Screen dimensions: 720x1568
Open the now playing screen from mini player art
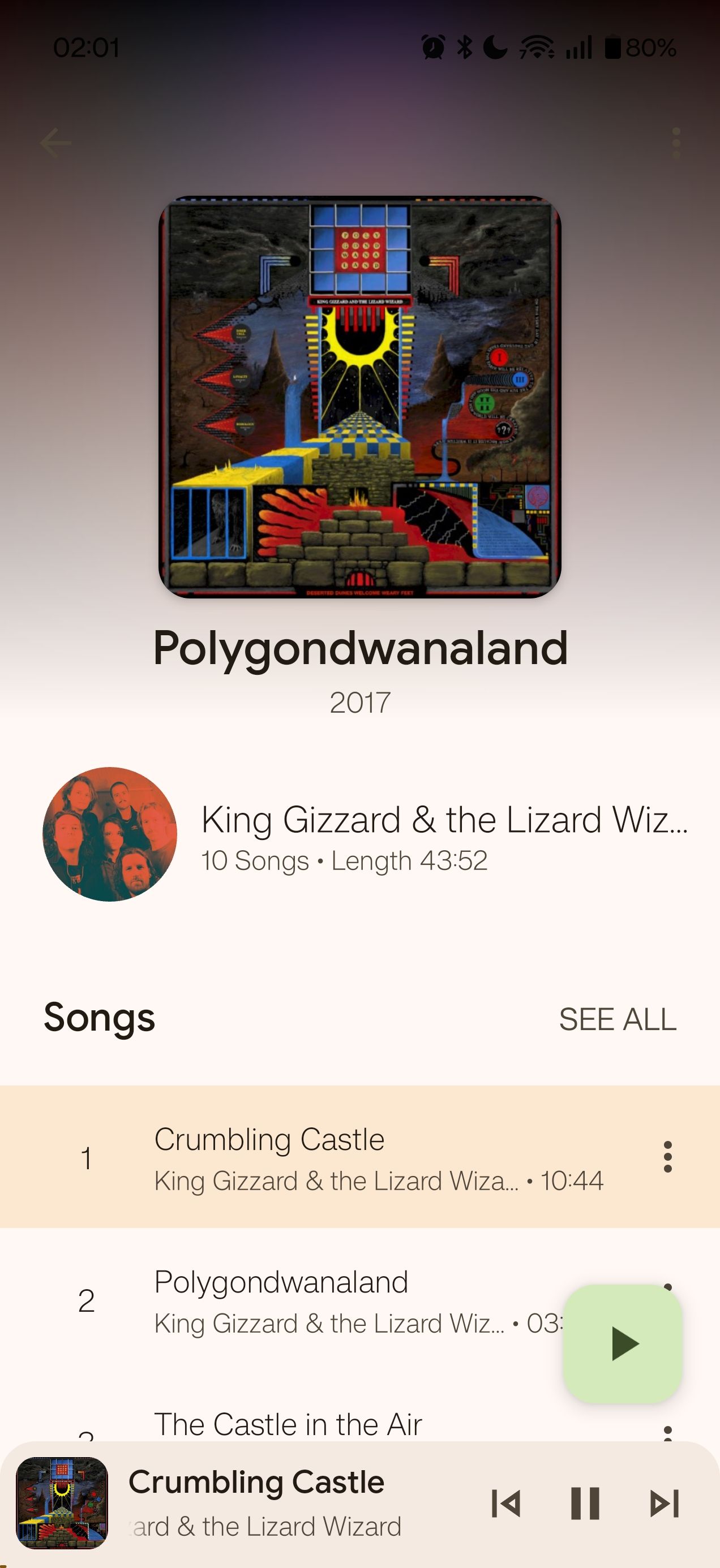pyautogui.click(x=62, y=1503)
